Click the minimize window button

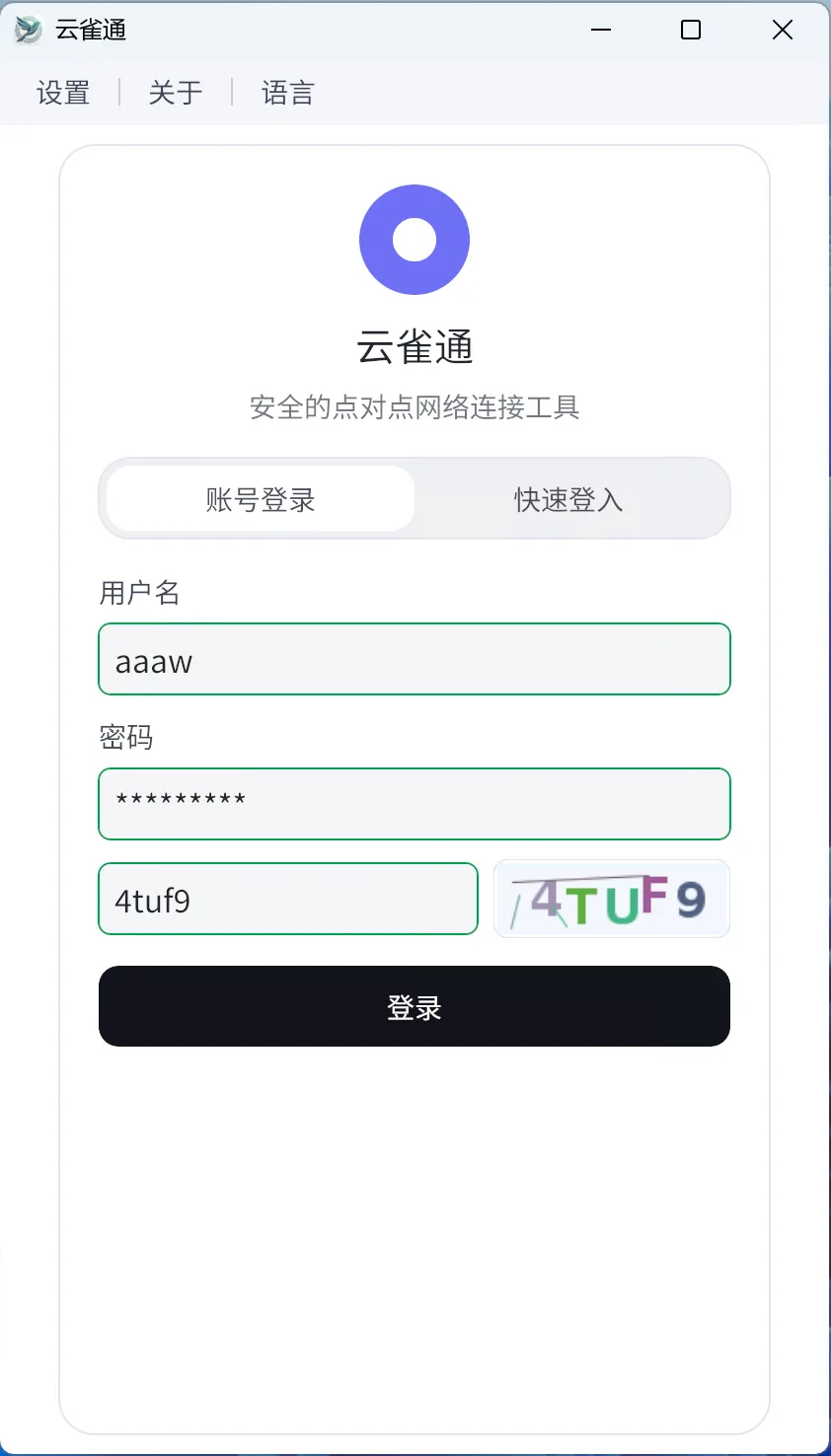(x=601, y=30)
